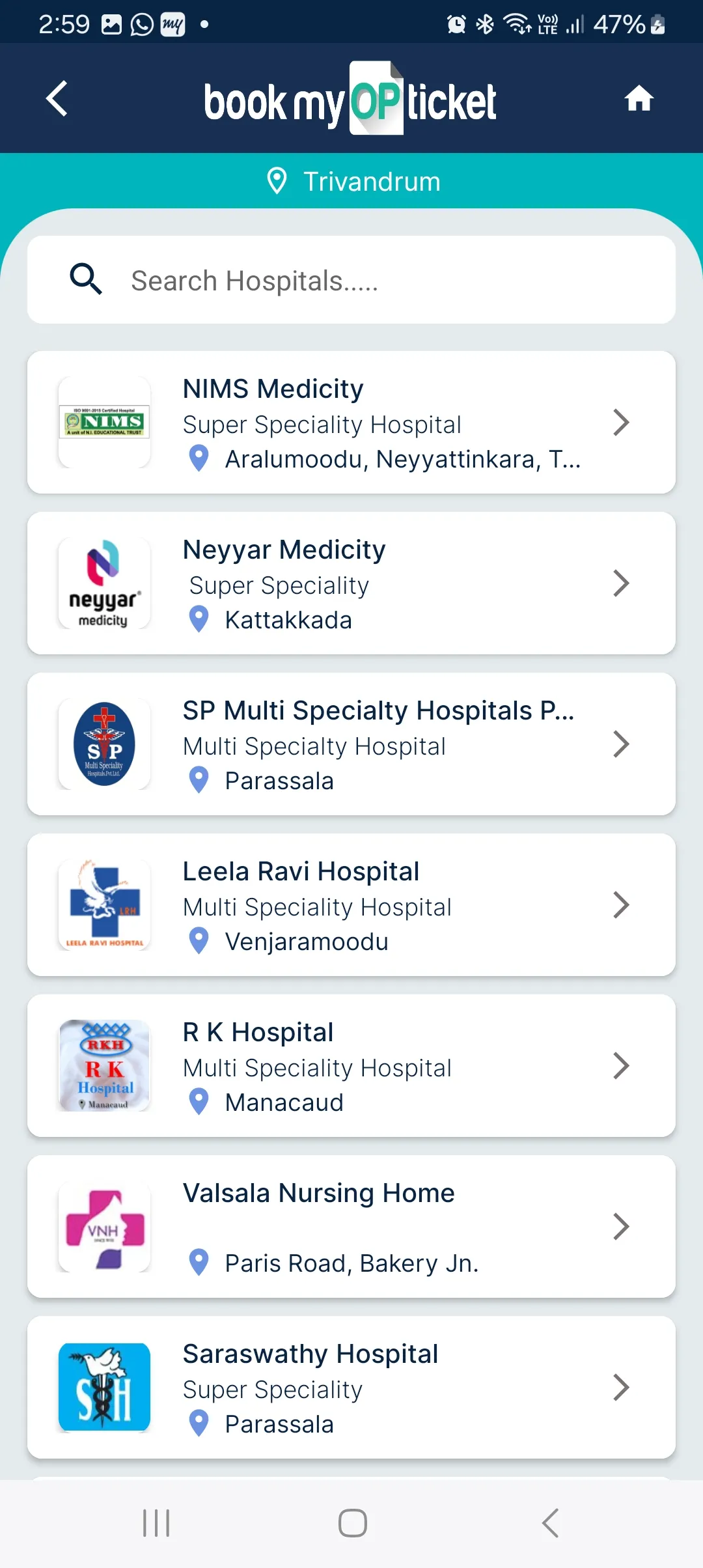Tap the system recent apps button
The image size is (703, 1568).
(156, 1523)
